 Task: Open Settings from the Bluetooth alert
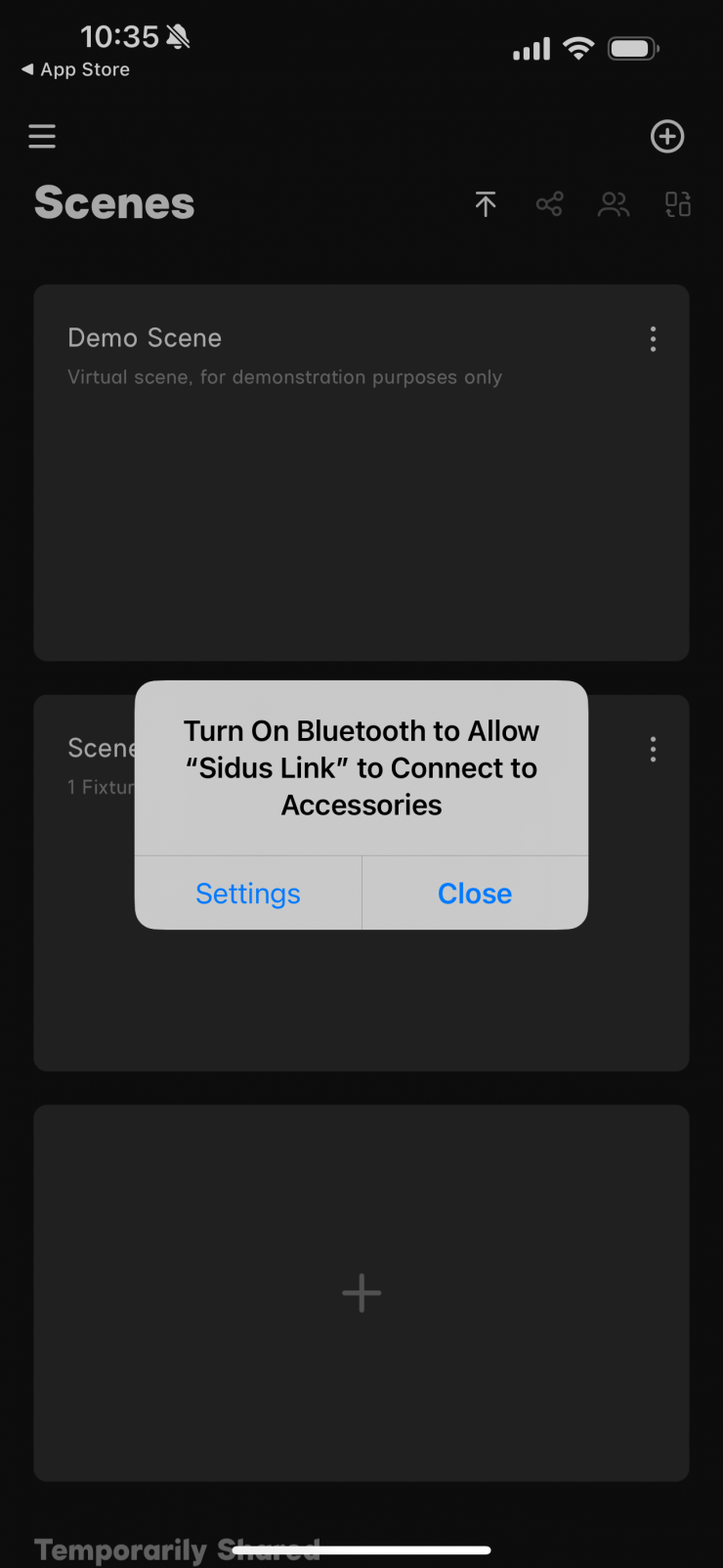pos(248,893)
